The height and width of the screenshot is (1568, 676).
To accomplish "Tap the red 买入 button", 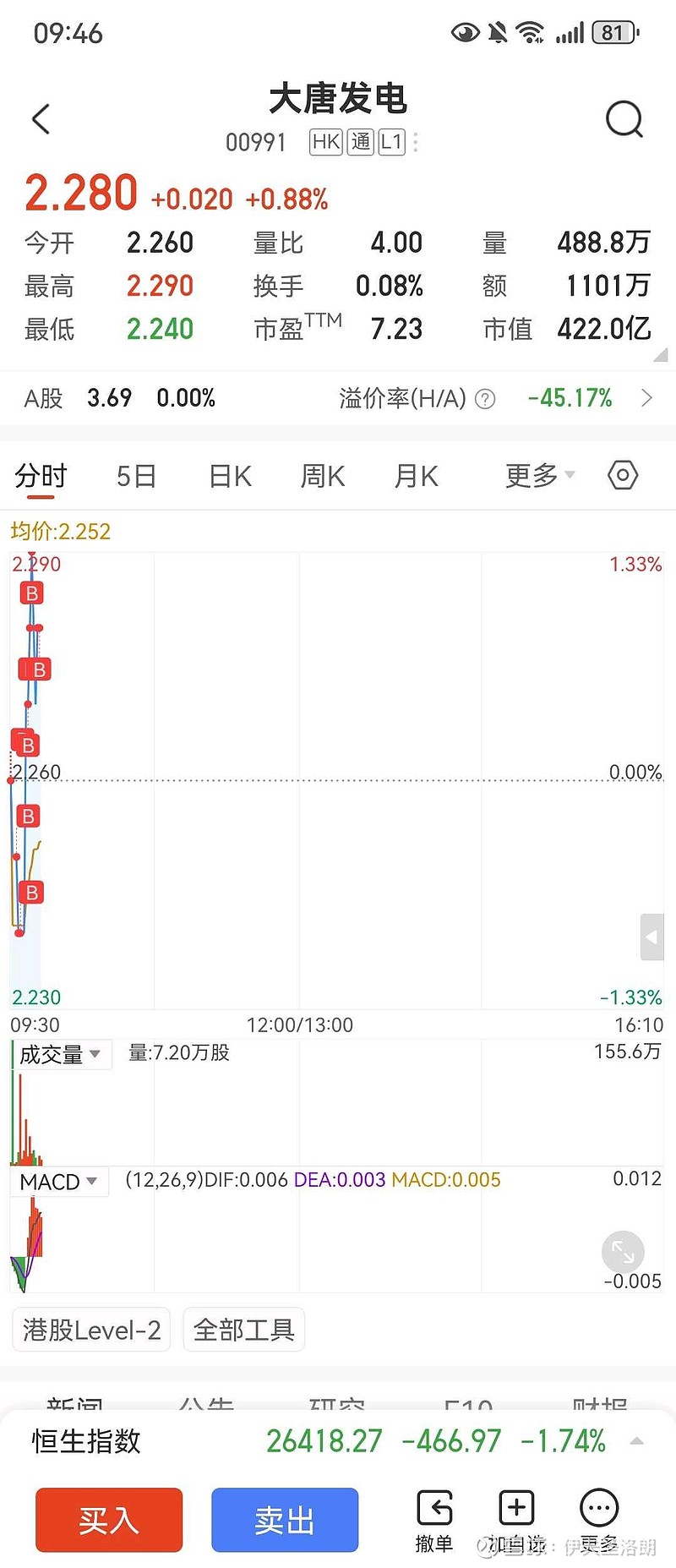I will pos(109,1520).
